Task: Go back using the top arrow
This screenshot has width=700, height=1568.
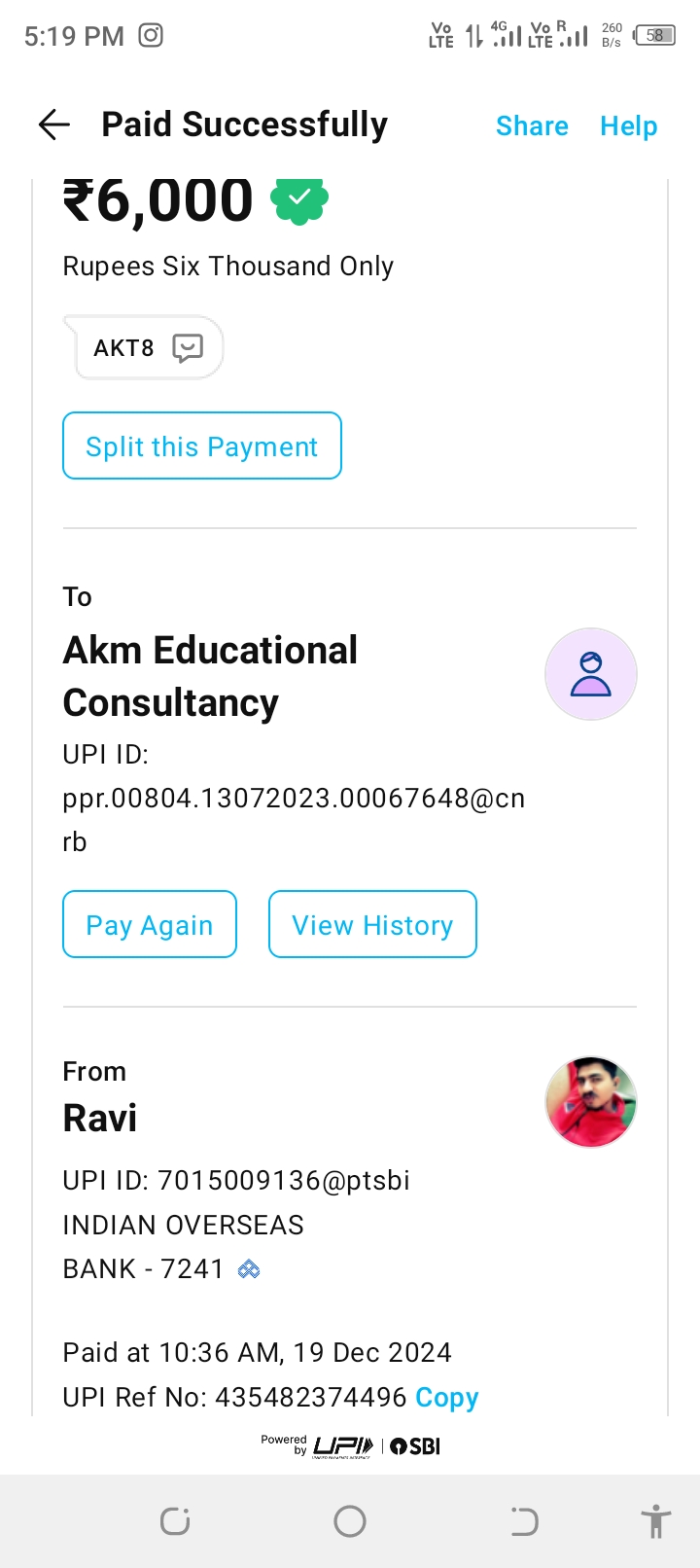Action: (54, 125)
